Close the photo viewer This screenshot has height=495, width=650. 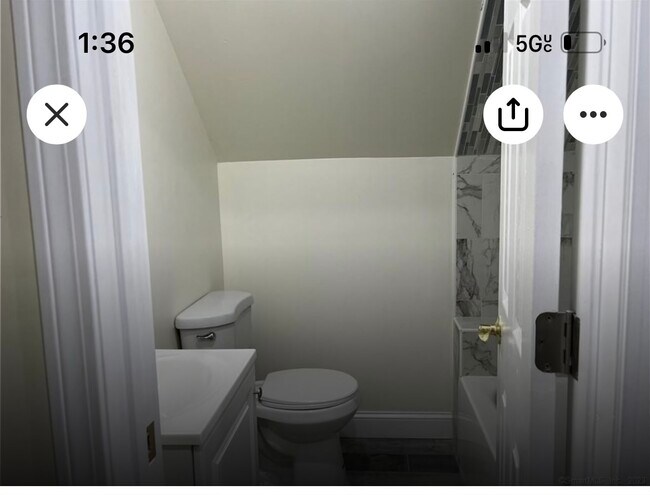(x=57, y=114)
